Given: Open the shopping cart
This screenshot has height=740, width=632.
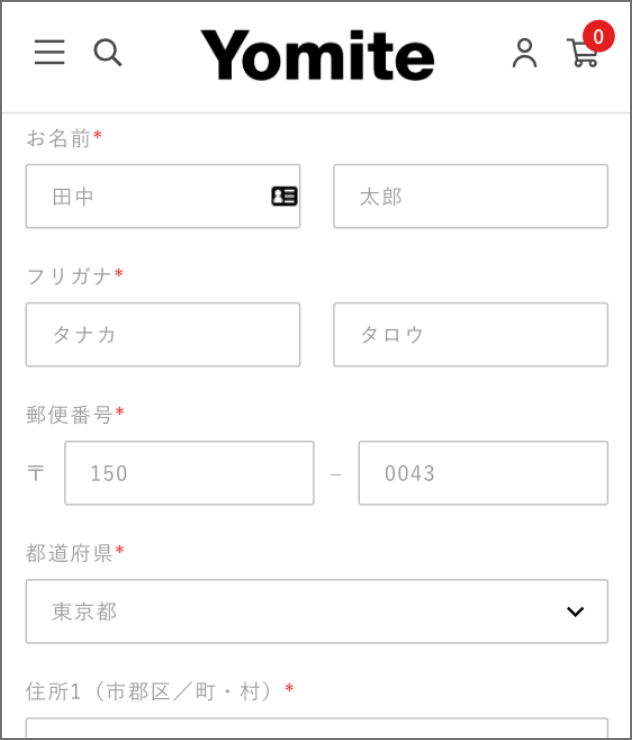Looking at the screenshot, I should pyautogui.click(x=584, y=52).
